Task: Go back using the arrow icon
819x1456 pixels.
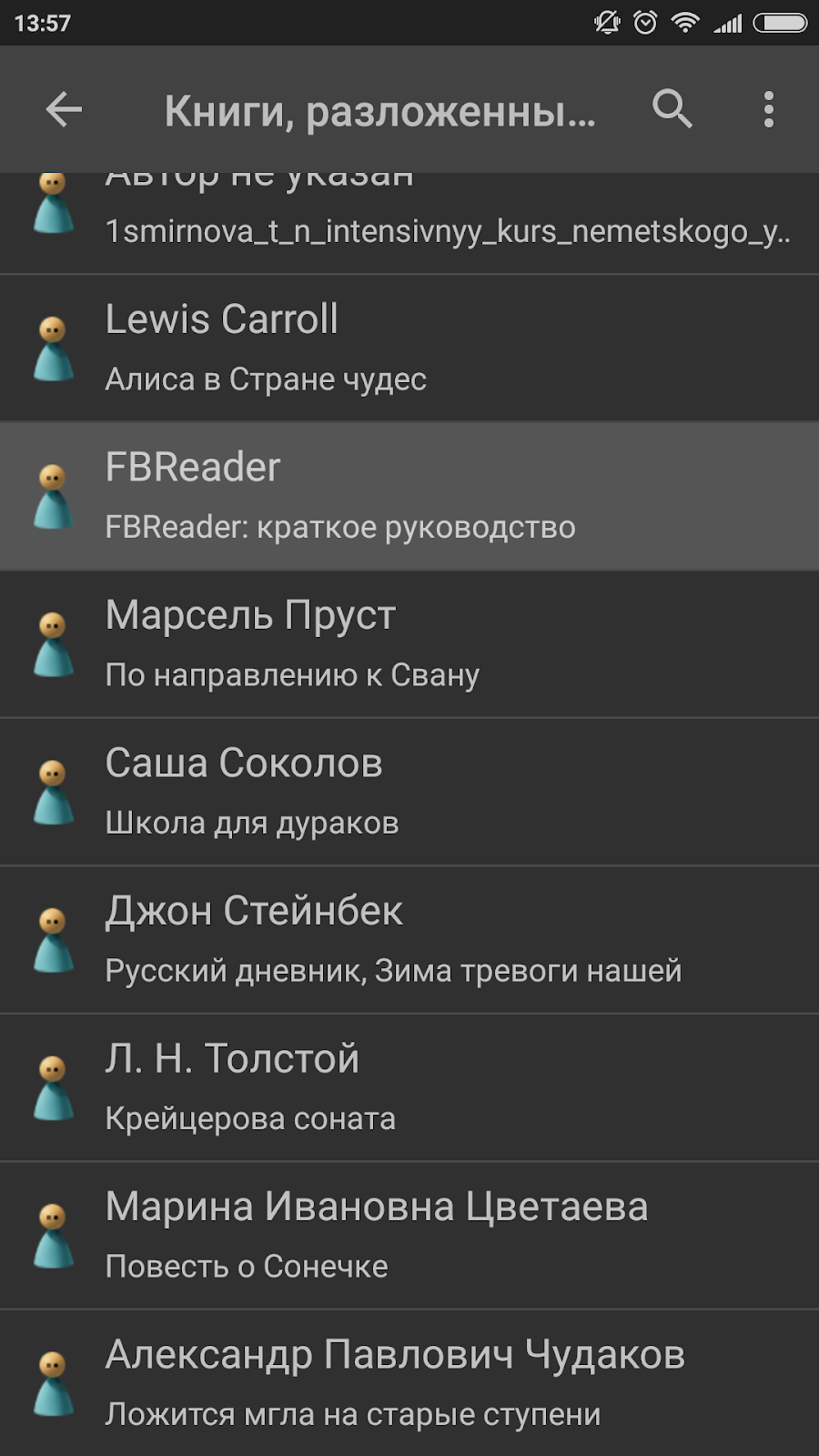Action: (64, 110)
